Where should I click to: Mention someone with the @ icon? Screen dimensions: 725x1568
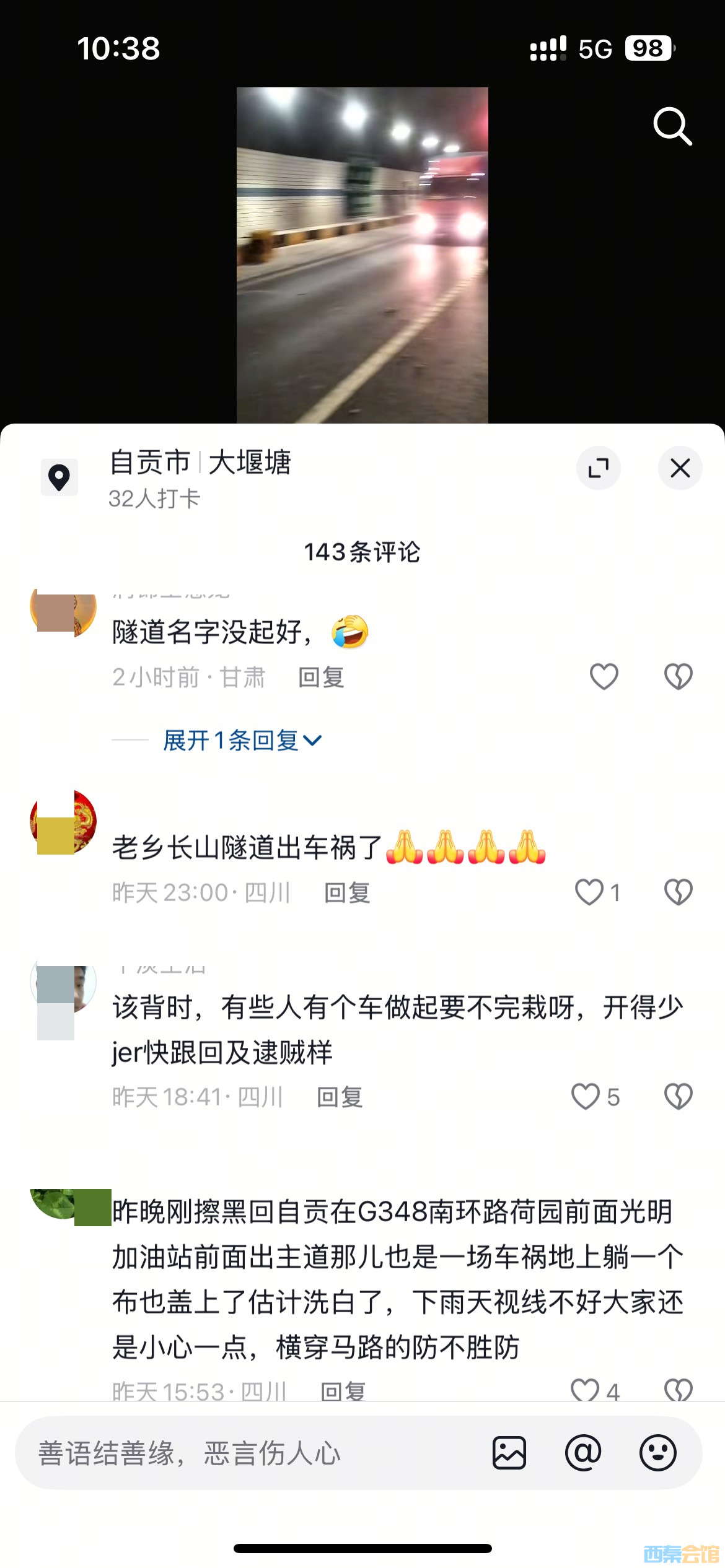tap(583, 1453)
